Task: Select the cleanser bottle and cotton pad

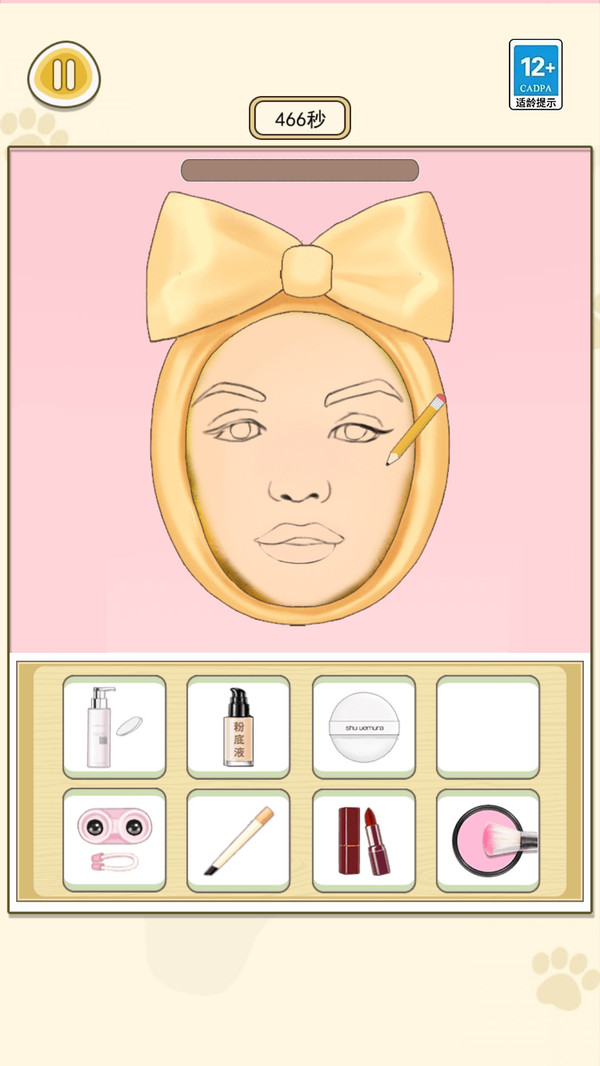Action: (114, 727)
